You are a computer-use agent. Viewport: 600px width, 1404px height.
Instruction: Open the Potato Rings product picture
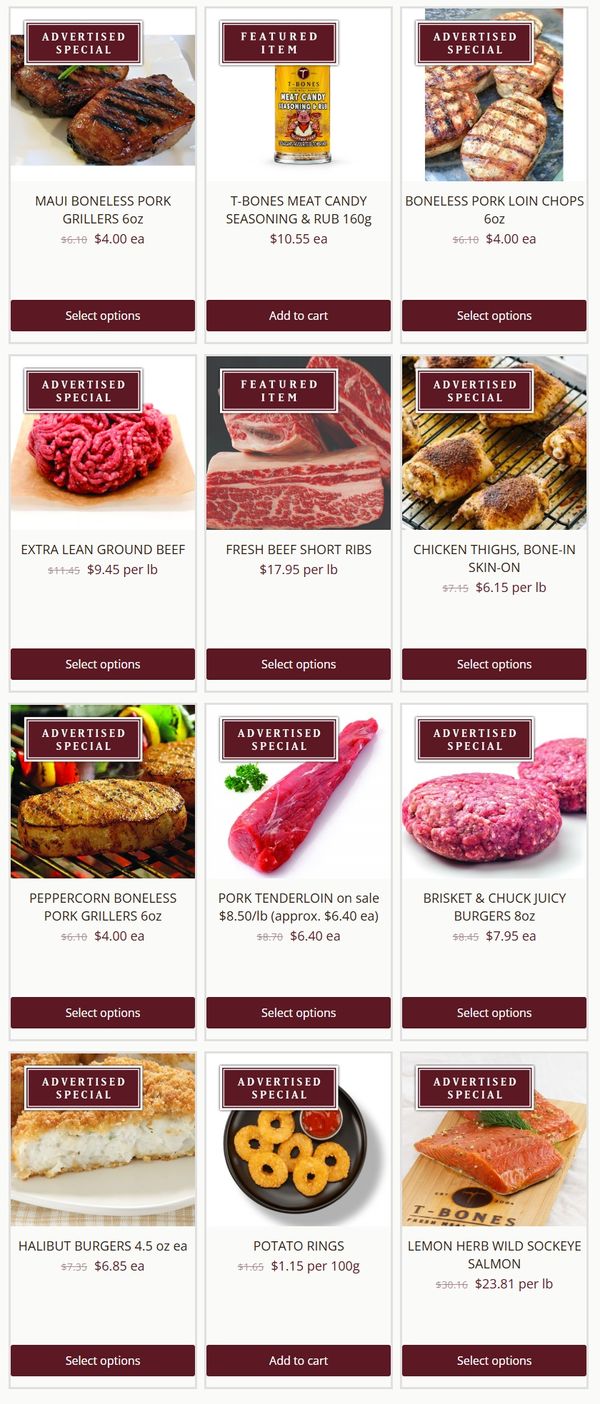tap(298, 1160)
